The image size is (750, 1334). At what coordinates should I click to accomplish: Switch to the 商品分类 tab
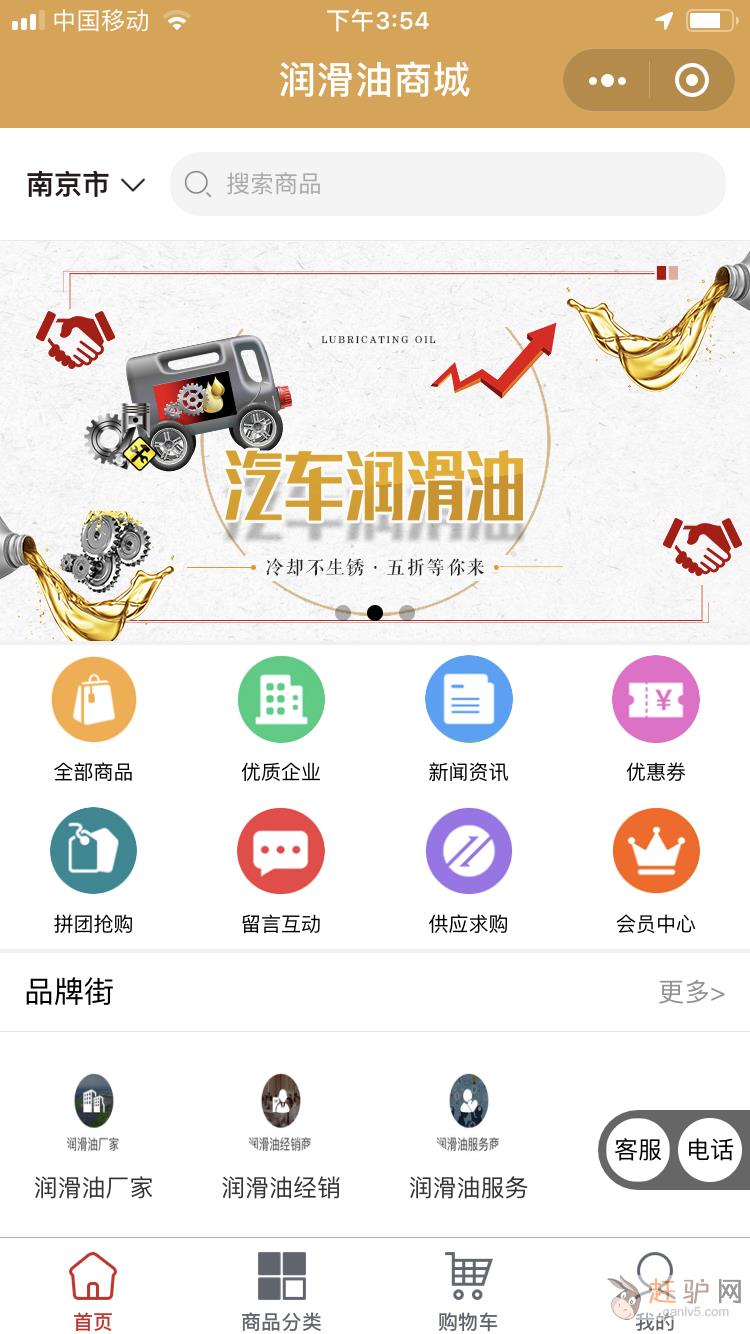click(x=281, y=1290)
